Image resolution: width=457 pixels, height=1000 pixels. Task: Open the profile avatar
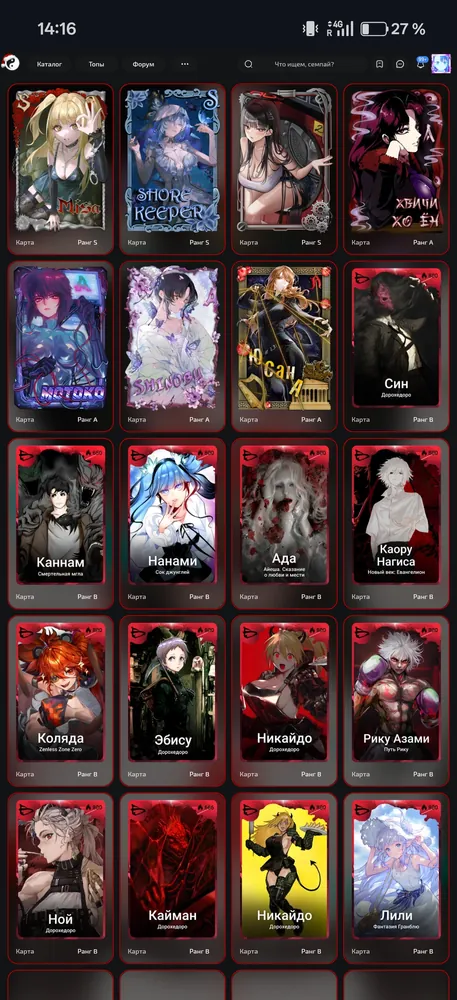tap(441, 64)
